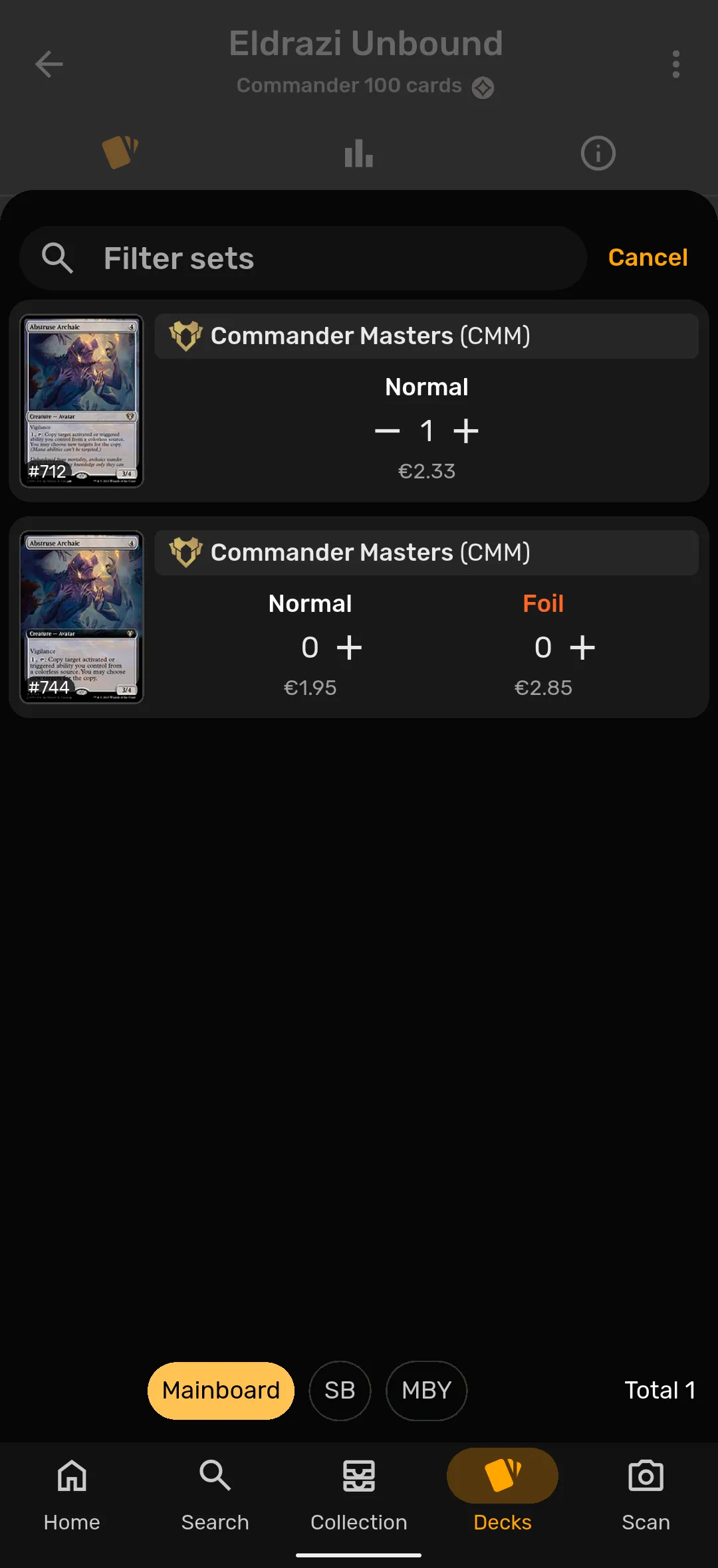
Task: Go to Home screen
Action: [70, 1492]
